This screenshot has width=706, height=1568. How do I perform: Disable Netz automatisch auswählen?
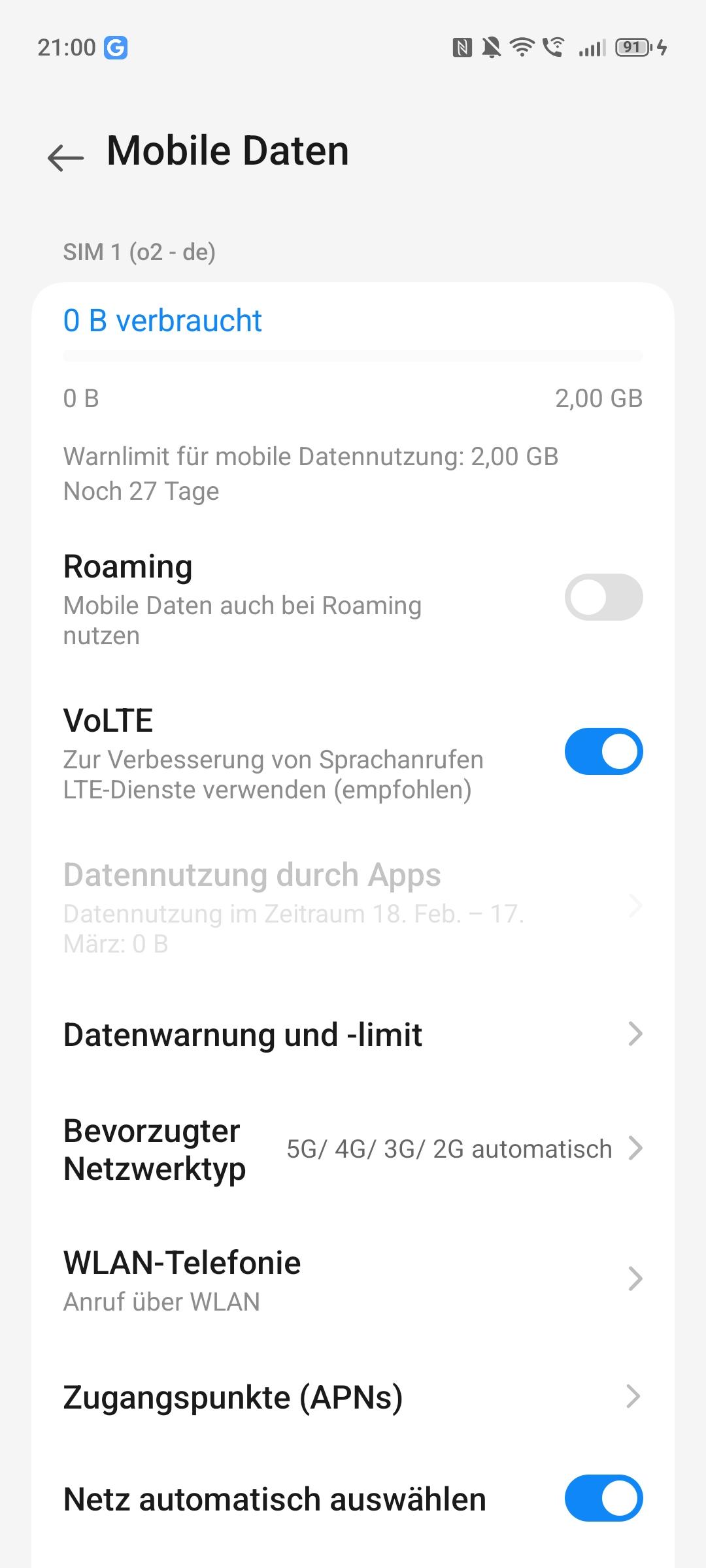click(x=603, y=1499)
